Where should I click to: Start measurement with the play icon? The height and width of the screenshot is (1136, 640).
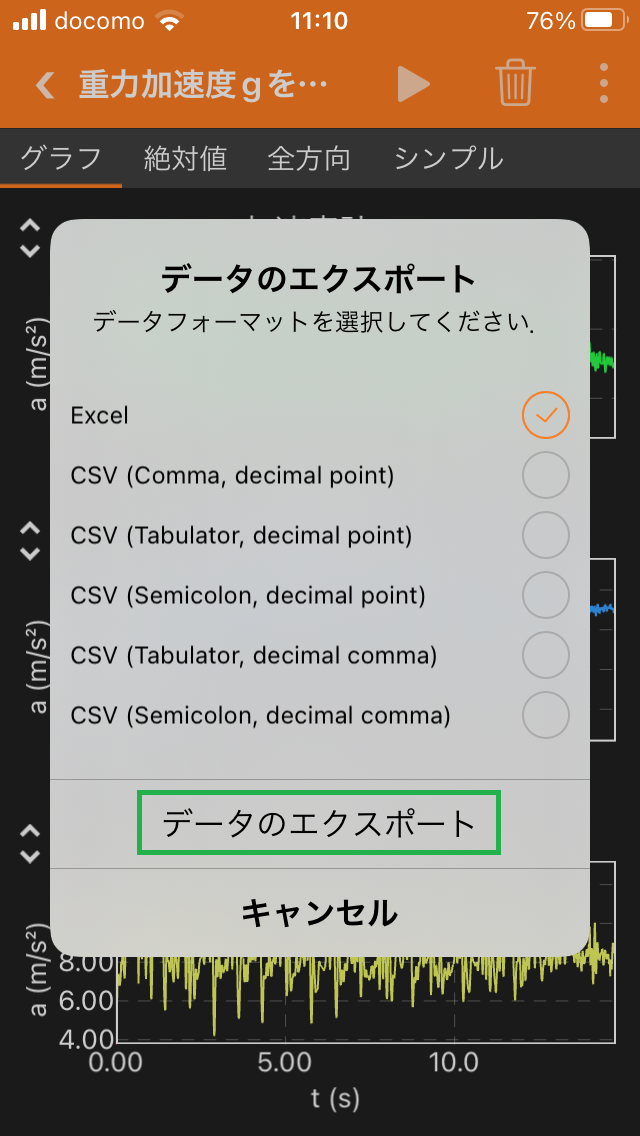(414, 85)
